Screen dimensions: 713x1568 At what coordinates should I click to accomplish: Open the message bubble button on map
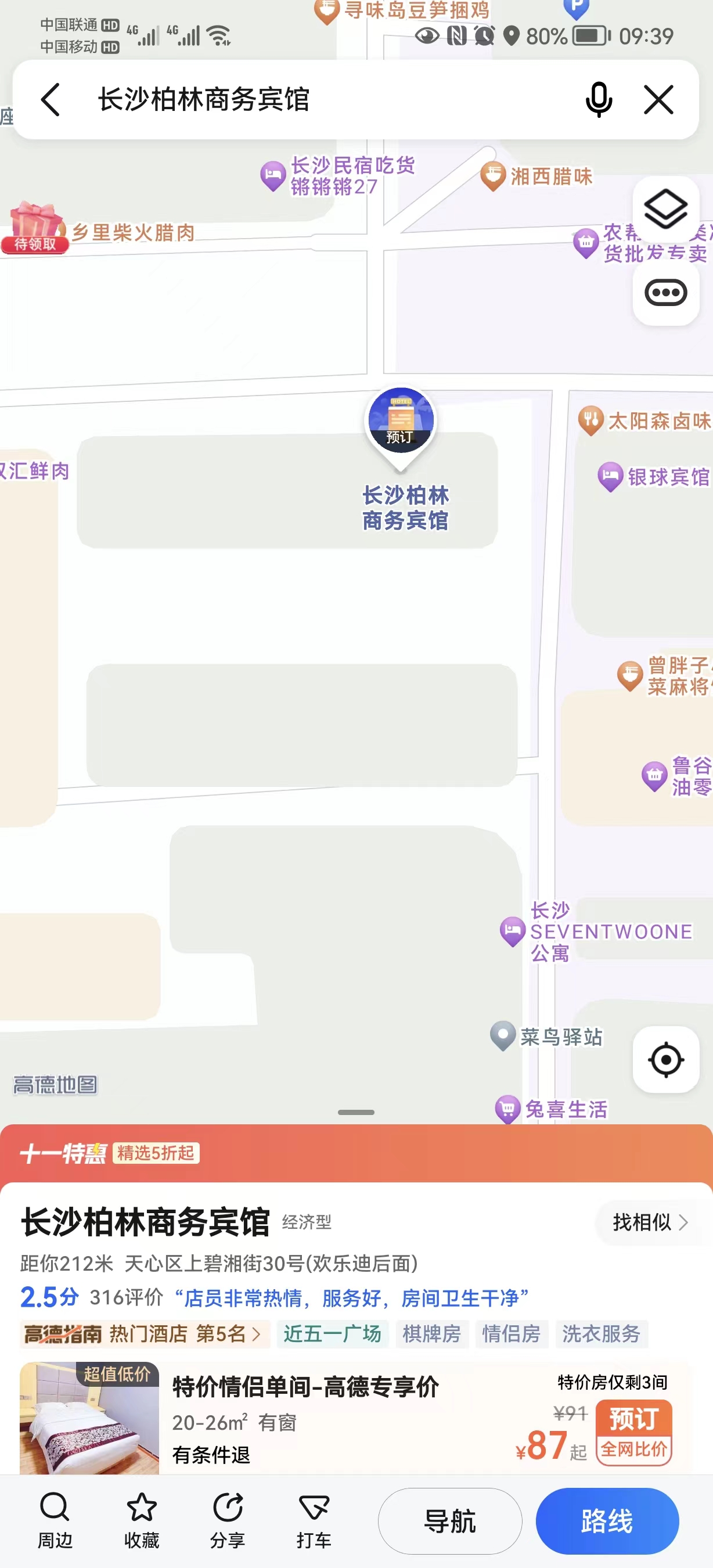point(665,293)
